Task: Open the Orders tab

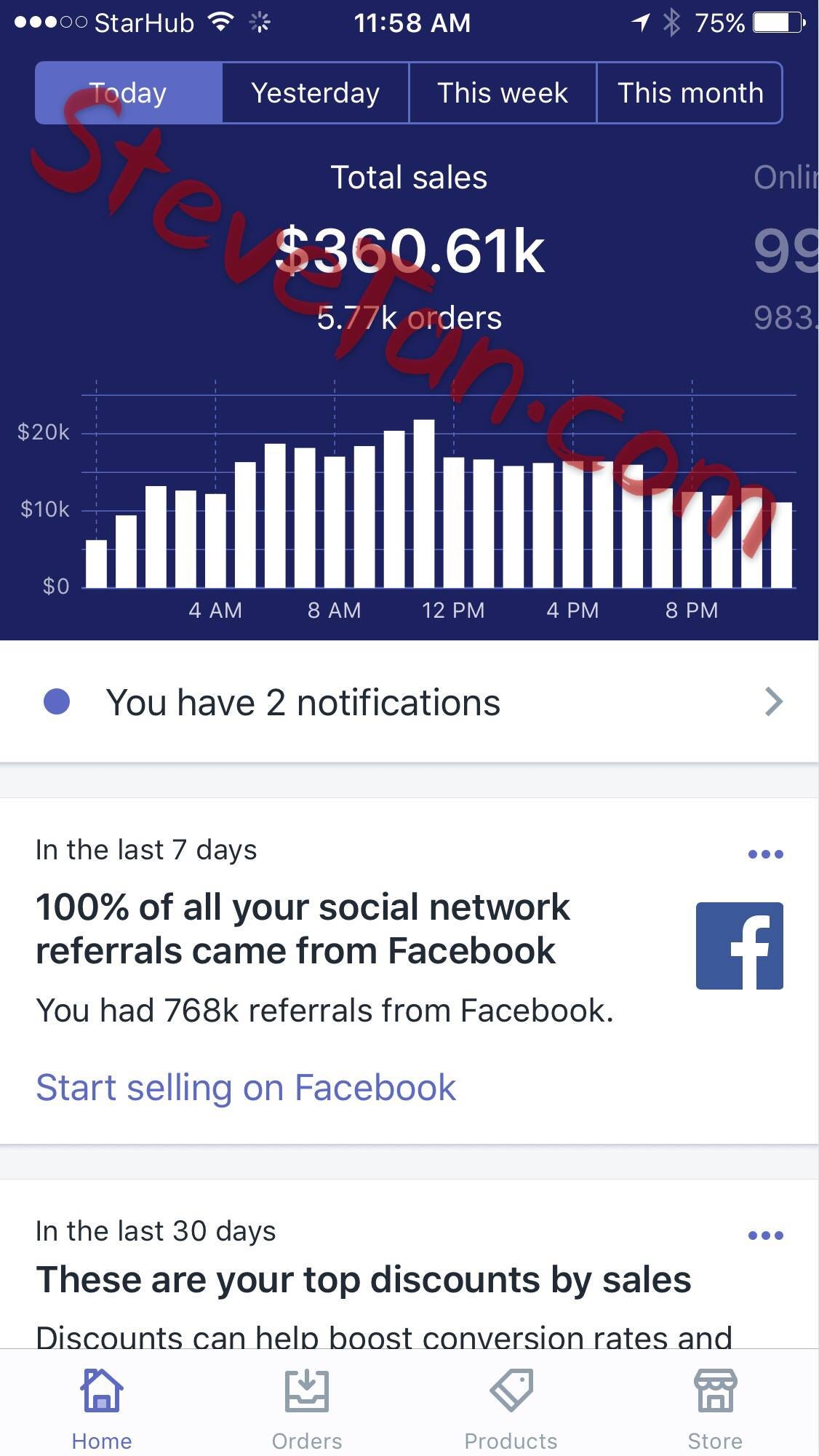Action: coord(307,1409)
